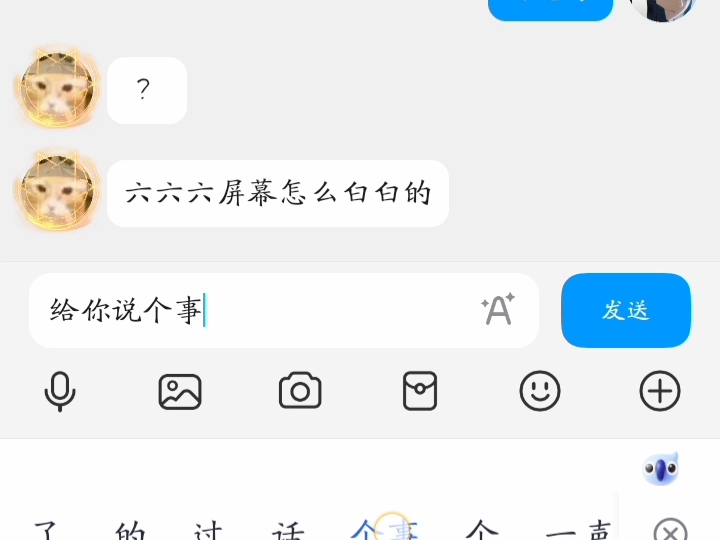Screen dimensions: 720x540
Task: Open the red packet icon
Action: pos(420,391)
